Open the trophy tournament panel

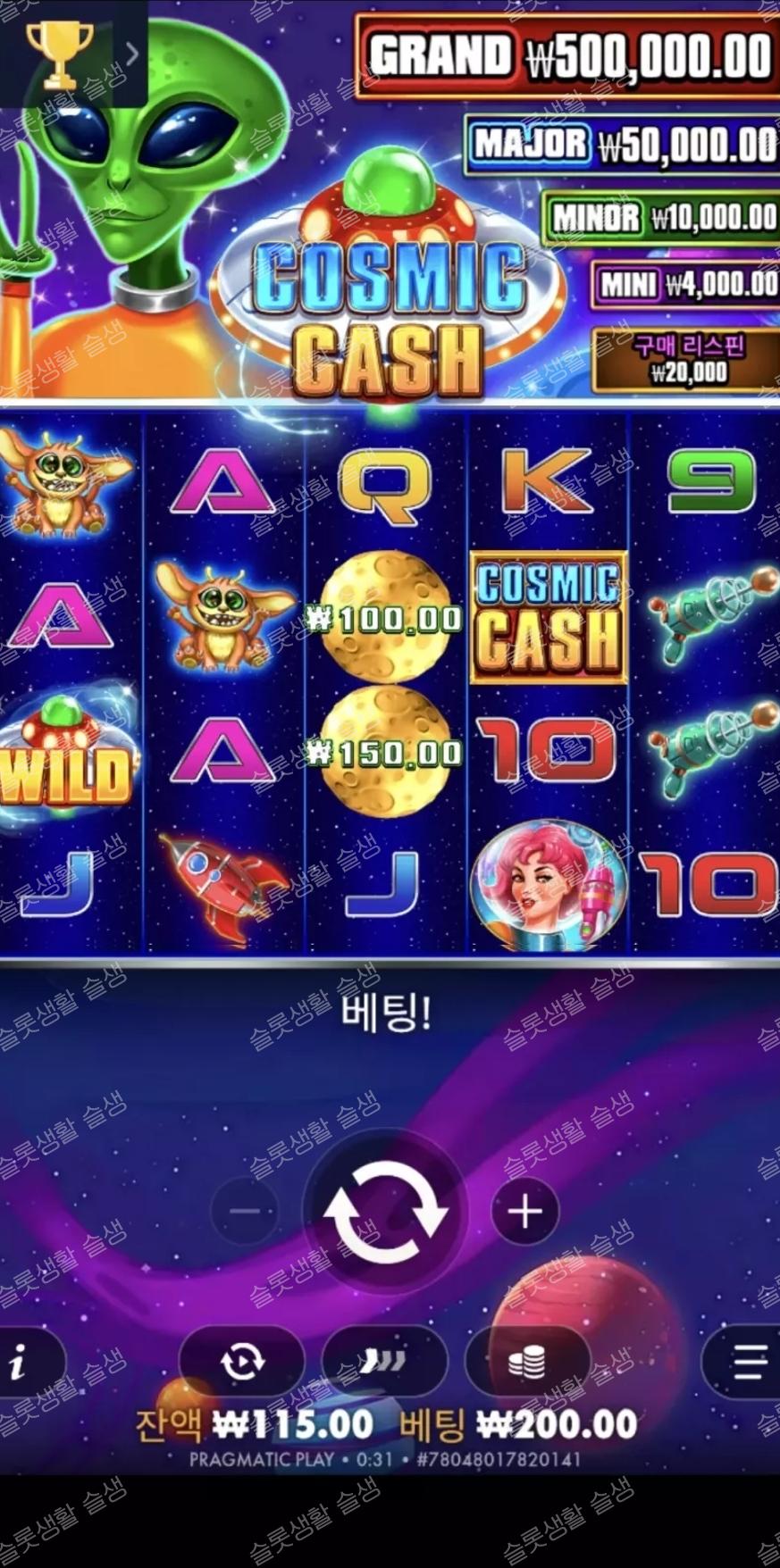click(x=58, y=54)
